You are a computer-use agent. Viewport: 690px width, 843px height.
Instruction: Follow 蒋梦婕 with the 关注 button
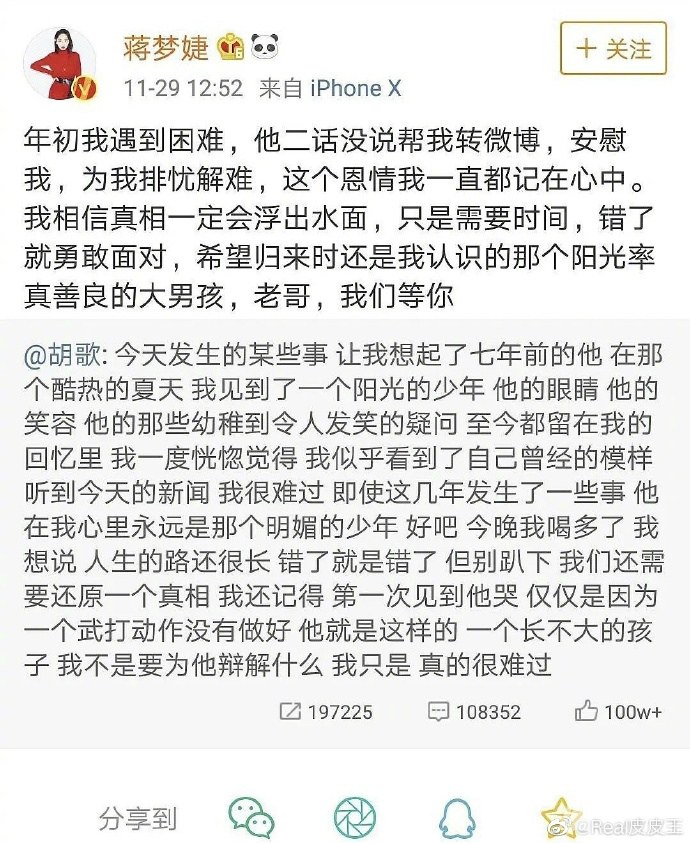(x=614, y=49)
